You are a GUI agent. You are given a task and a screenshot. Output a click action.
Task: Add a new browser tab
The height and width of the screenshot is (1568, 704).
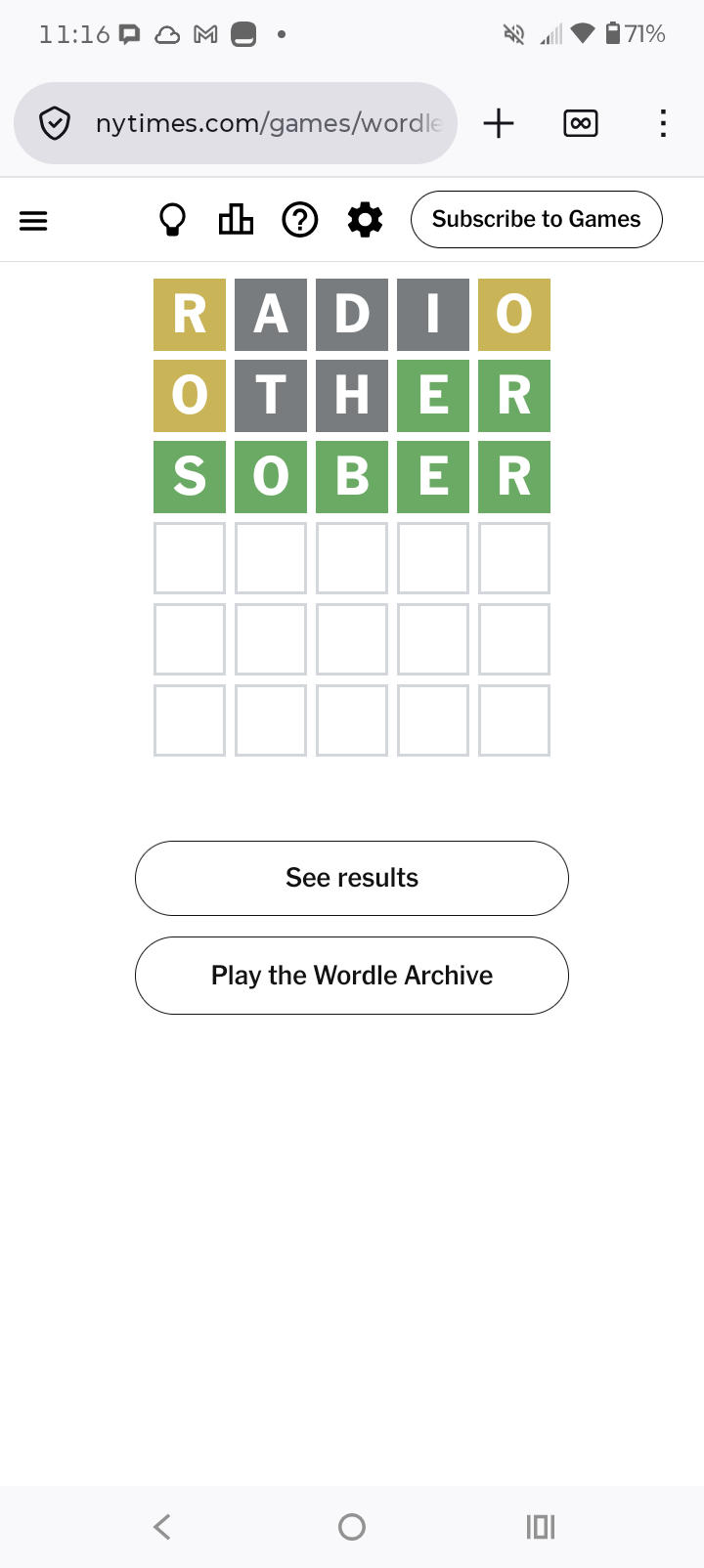coord(499,123)
